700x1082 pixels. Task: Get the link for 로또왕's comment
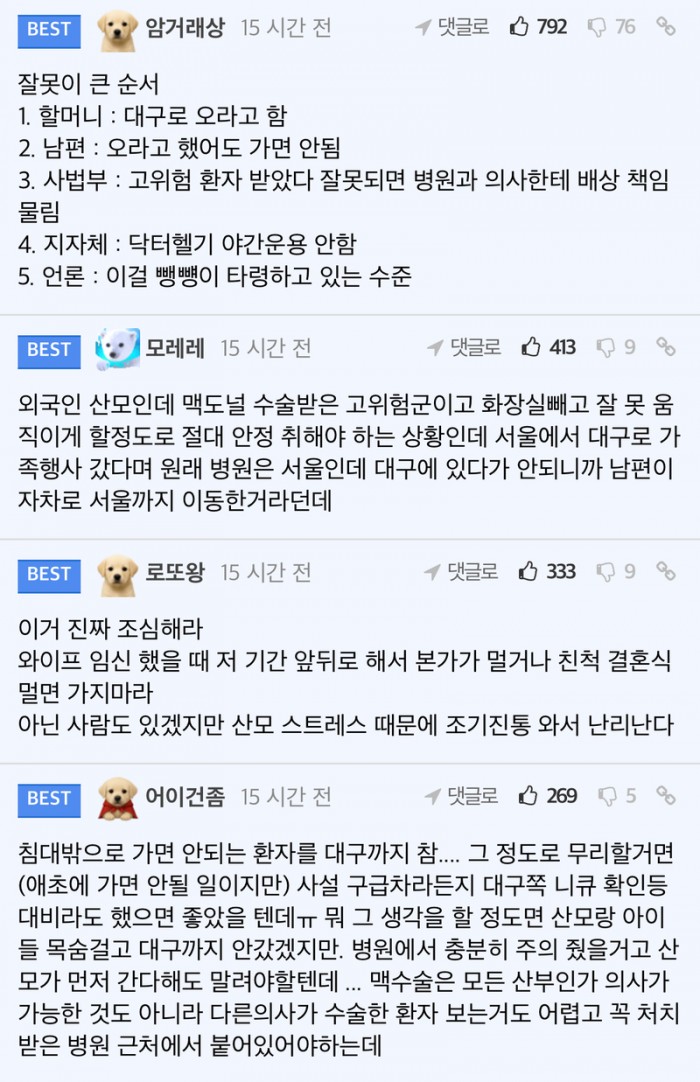[665, 572]
